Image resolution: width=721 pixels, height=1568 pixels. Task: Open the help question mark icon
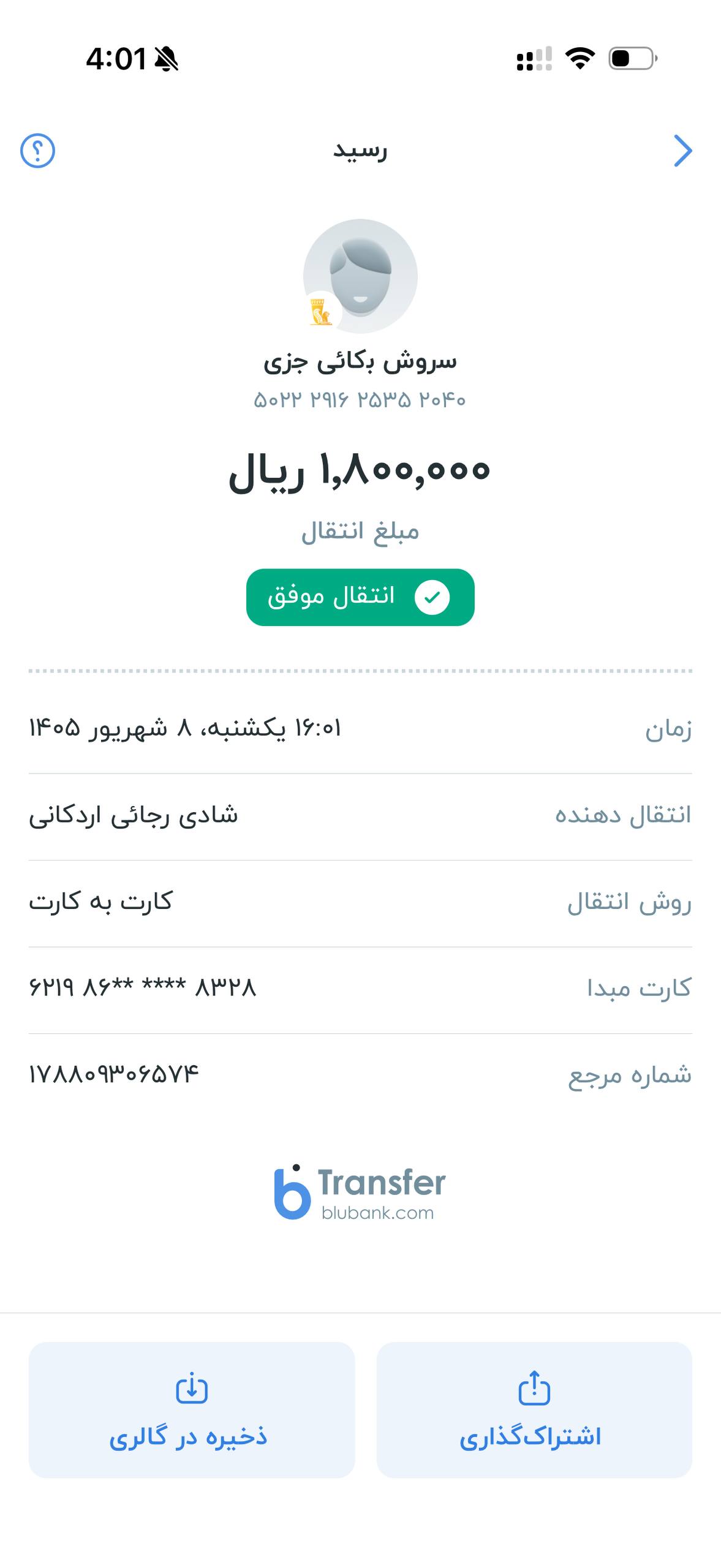tap(38, 151)
